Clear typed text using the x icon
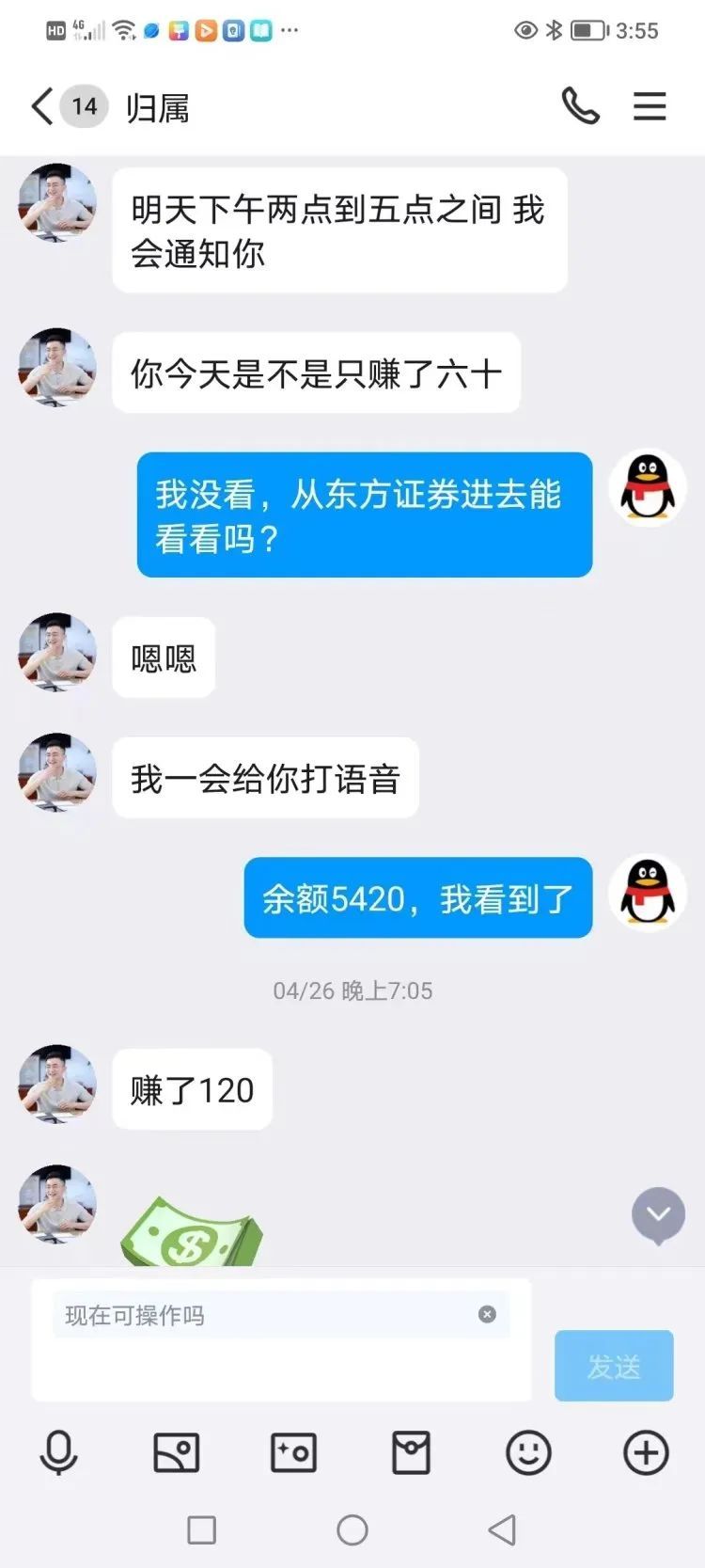 [x=487, y=1314]
